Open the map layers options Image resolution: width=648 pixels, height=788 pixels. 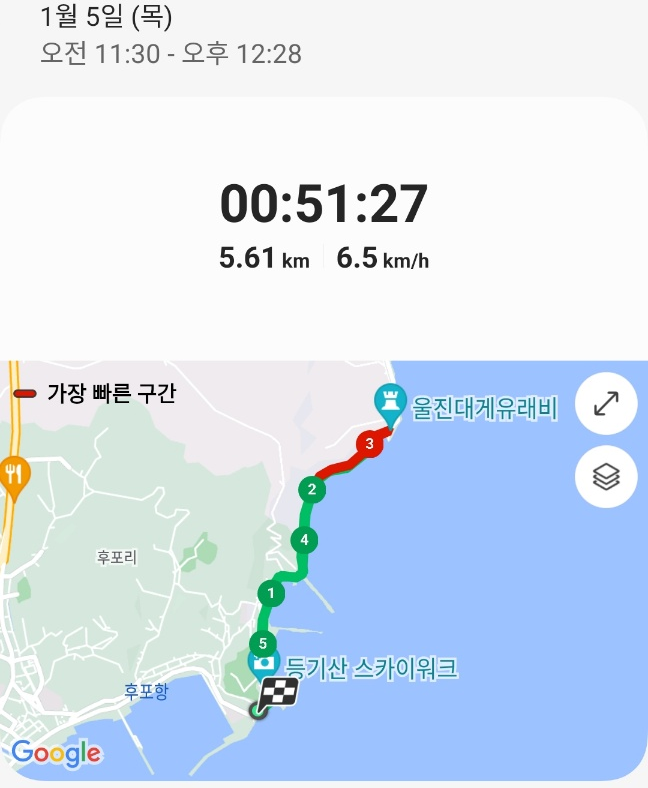tap(606, 477)
